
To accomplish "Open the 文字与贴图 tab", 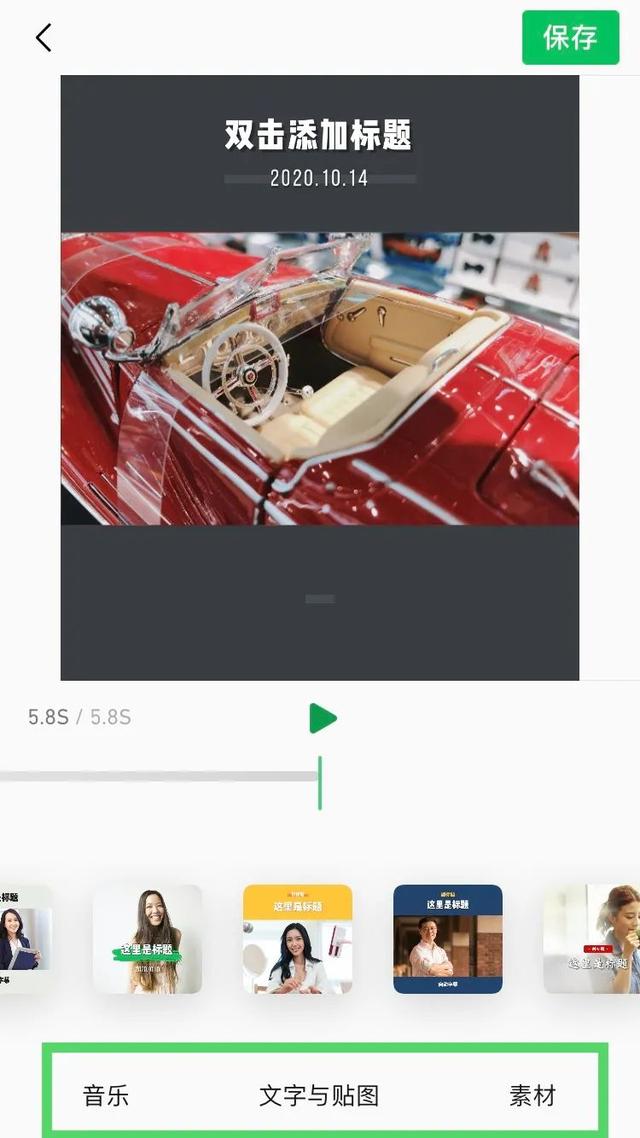I will (319, 1095).
